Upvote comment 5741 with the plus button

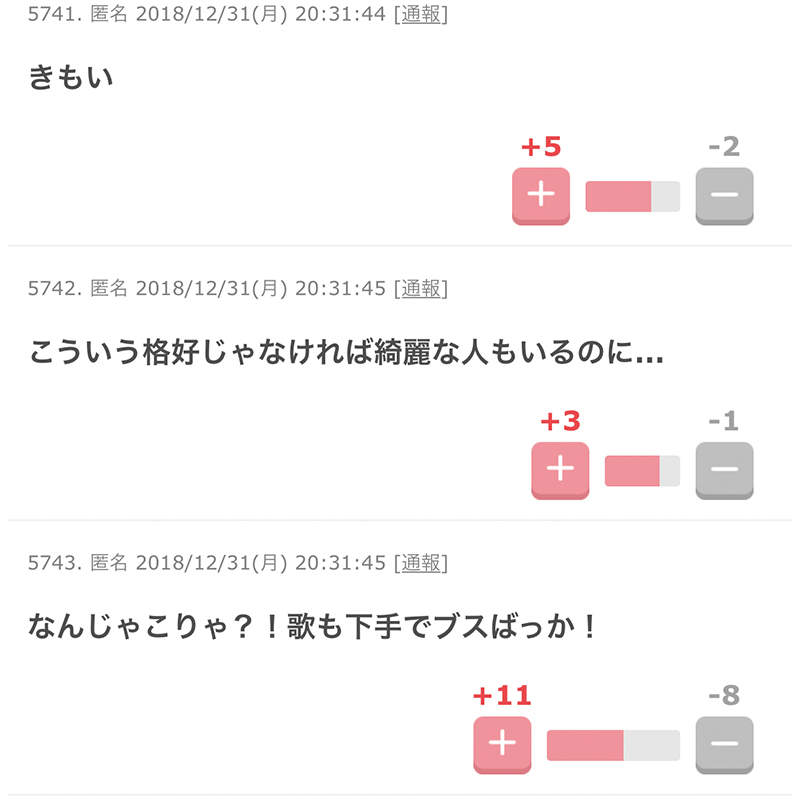541,195
